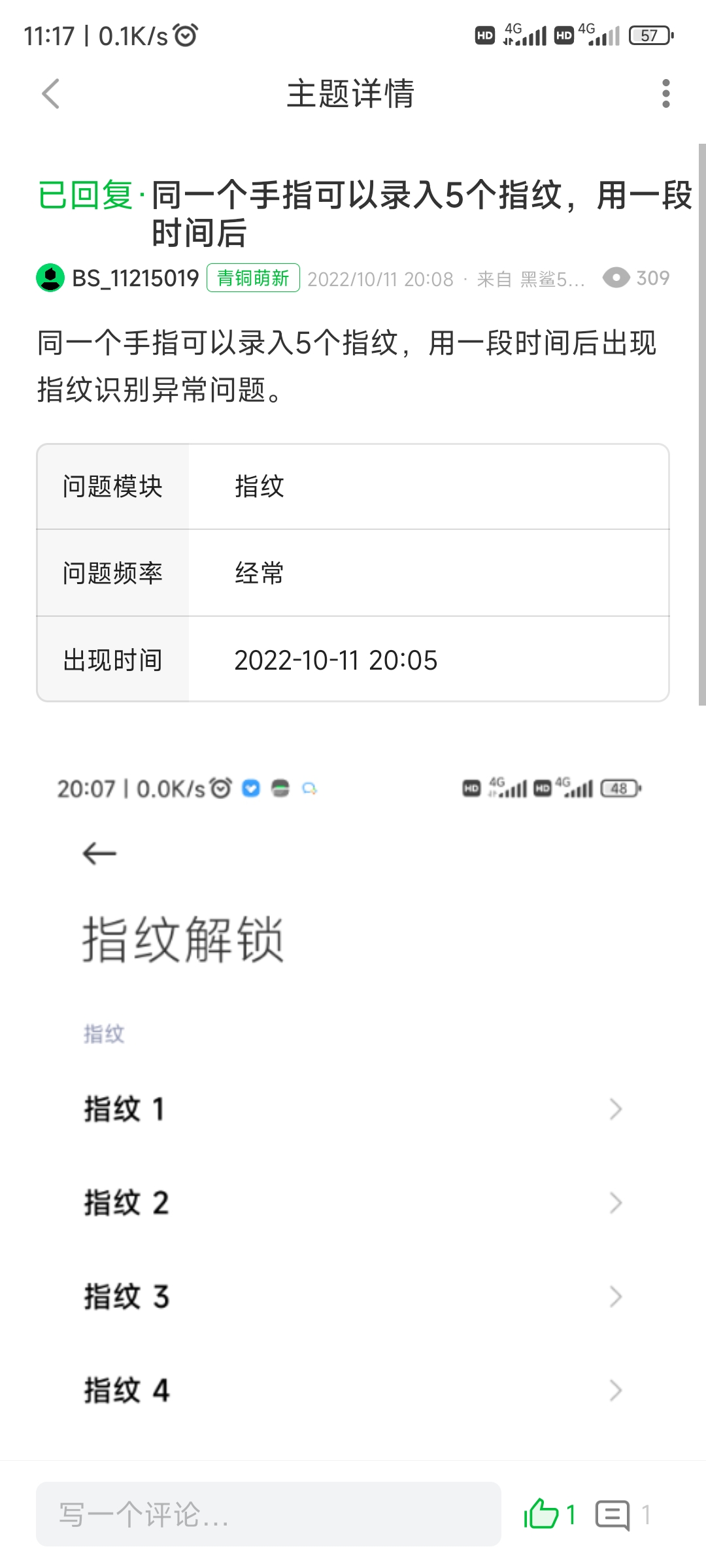Like this post with thumbs-up icon
The image size is (706, 1568).
541,1514
